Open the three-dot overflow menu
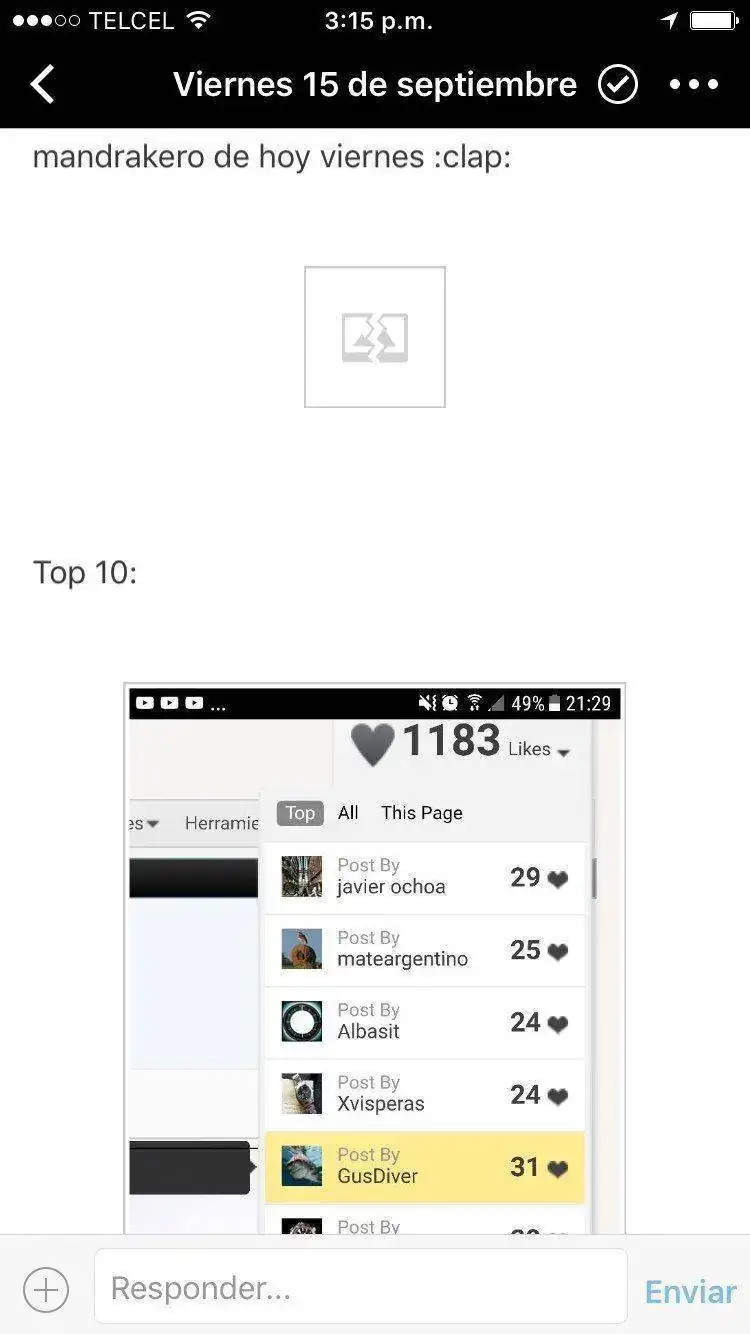The height and width of the screenshot is (1334, 750). coord(694,85)
